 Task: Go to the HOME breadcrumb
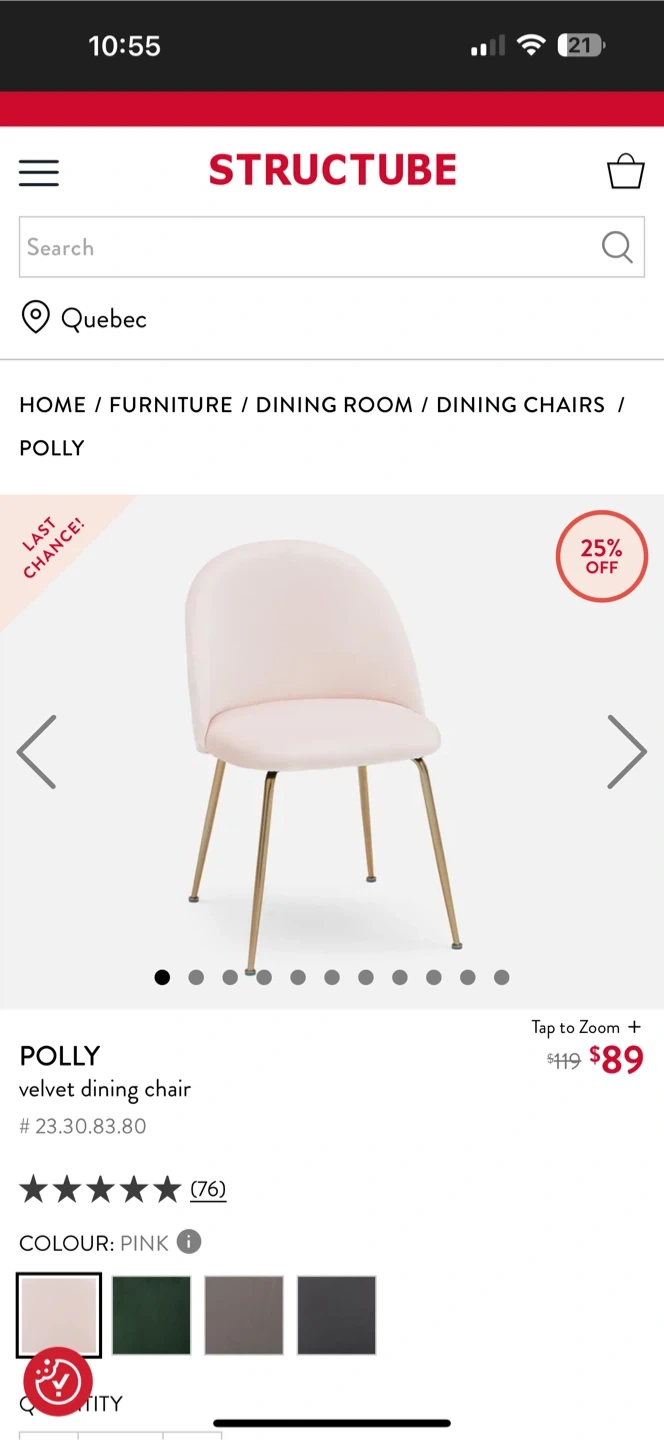[x=52, y=405]
